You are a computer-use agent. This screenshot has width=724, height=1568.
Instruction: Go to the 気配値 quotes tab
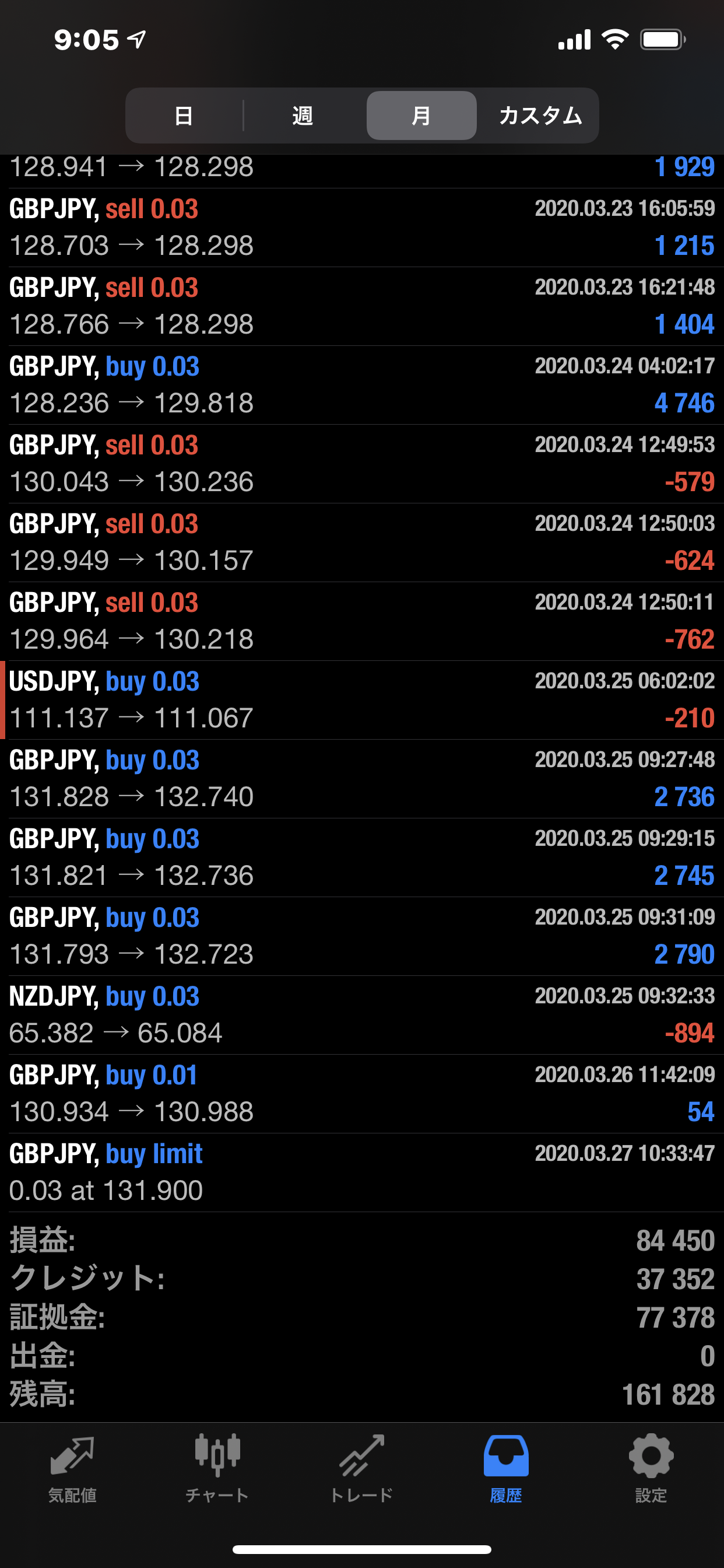coord(72,1468)
